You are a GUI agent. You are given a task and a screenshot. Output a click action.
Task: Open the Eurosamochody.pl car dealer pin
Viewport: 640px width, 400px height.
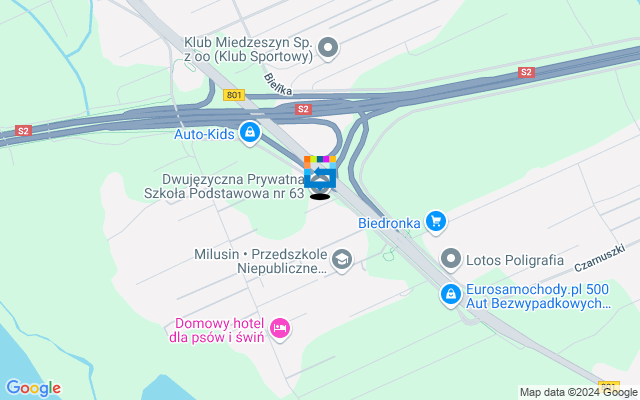tap(451, 295)
